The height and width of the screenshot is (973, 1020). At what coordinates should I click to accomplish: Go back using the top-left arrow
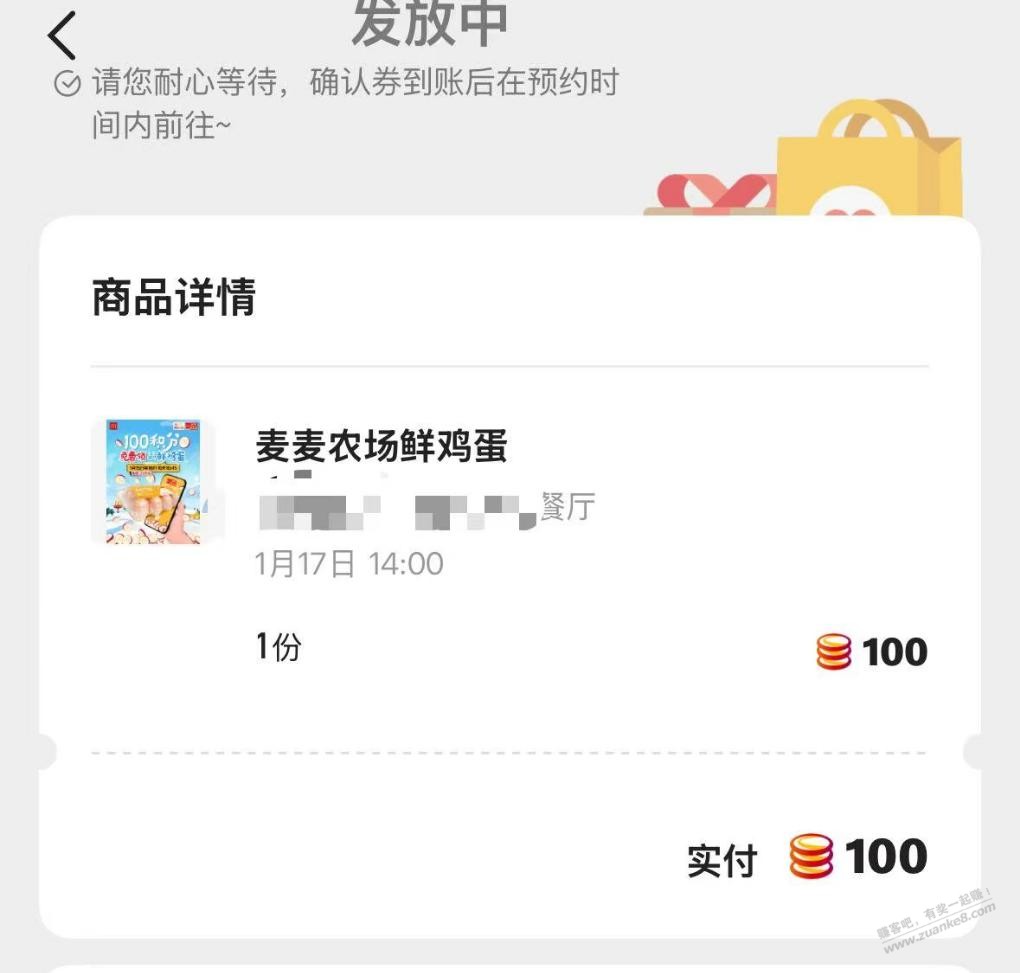pyautogui.click(x=62, y=36)
